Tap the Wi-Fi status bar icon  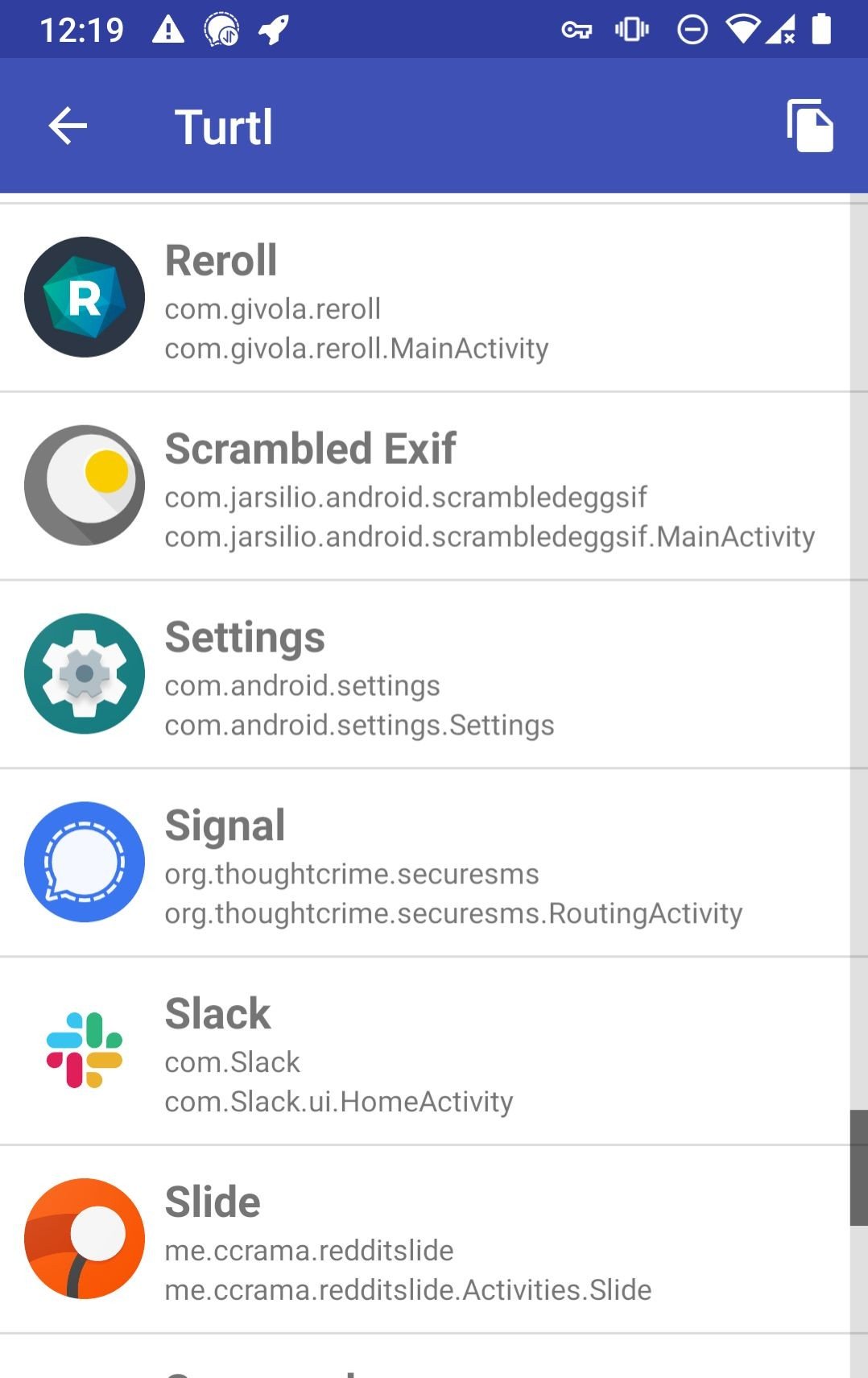click(x=744, y=28)
